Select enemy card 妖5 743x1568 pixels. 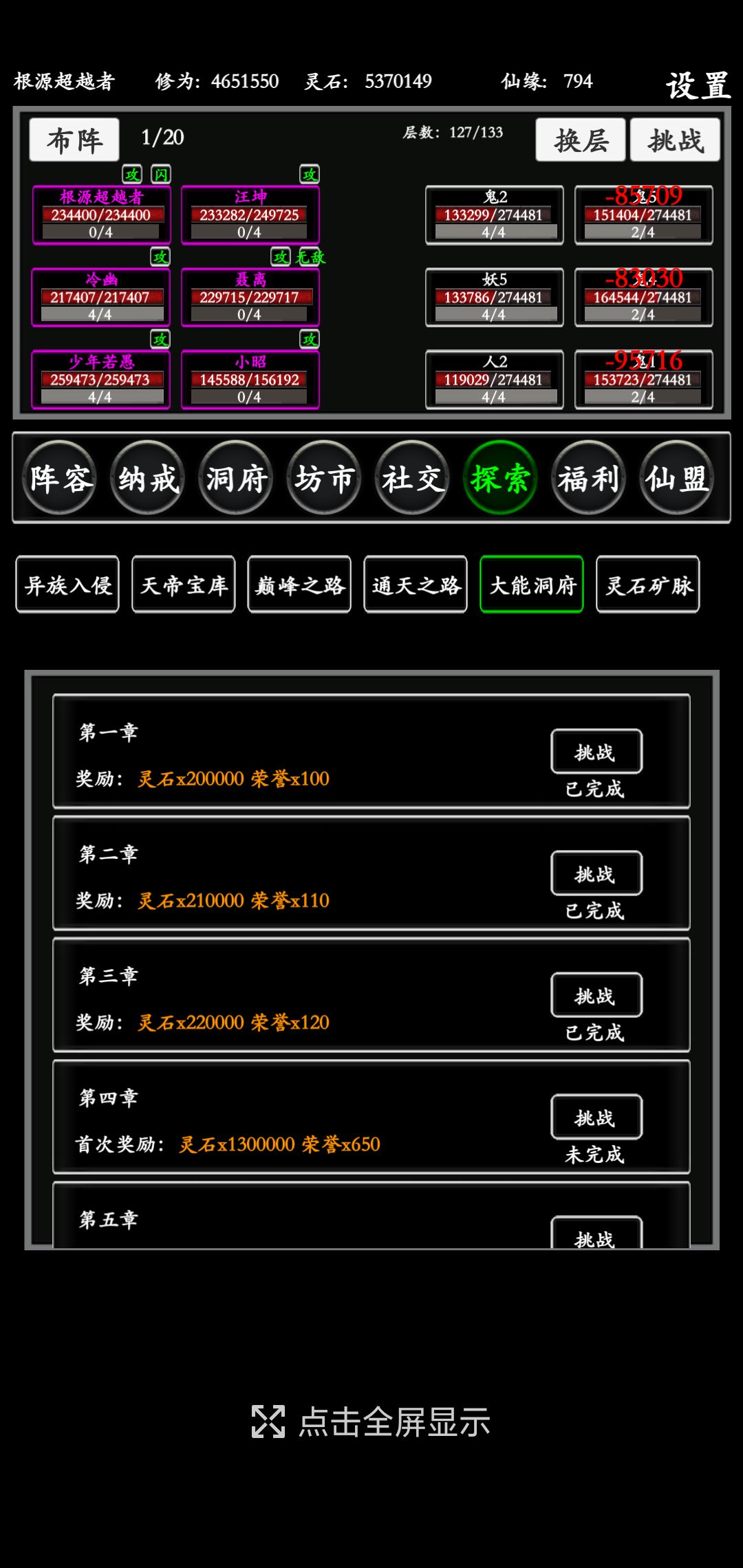point(494,296)
